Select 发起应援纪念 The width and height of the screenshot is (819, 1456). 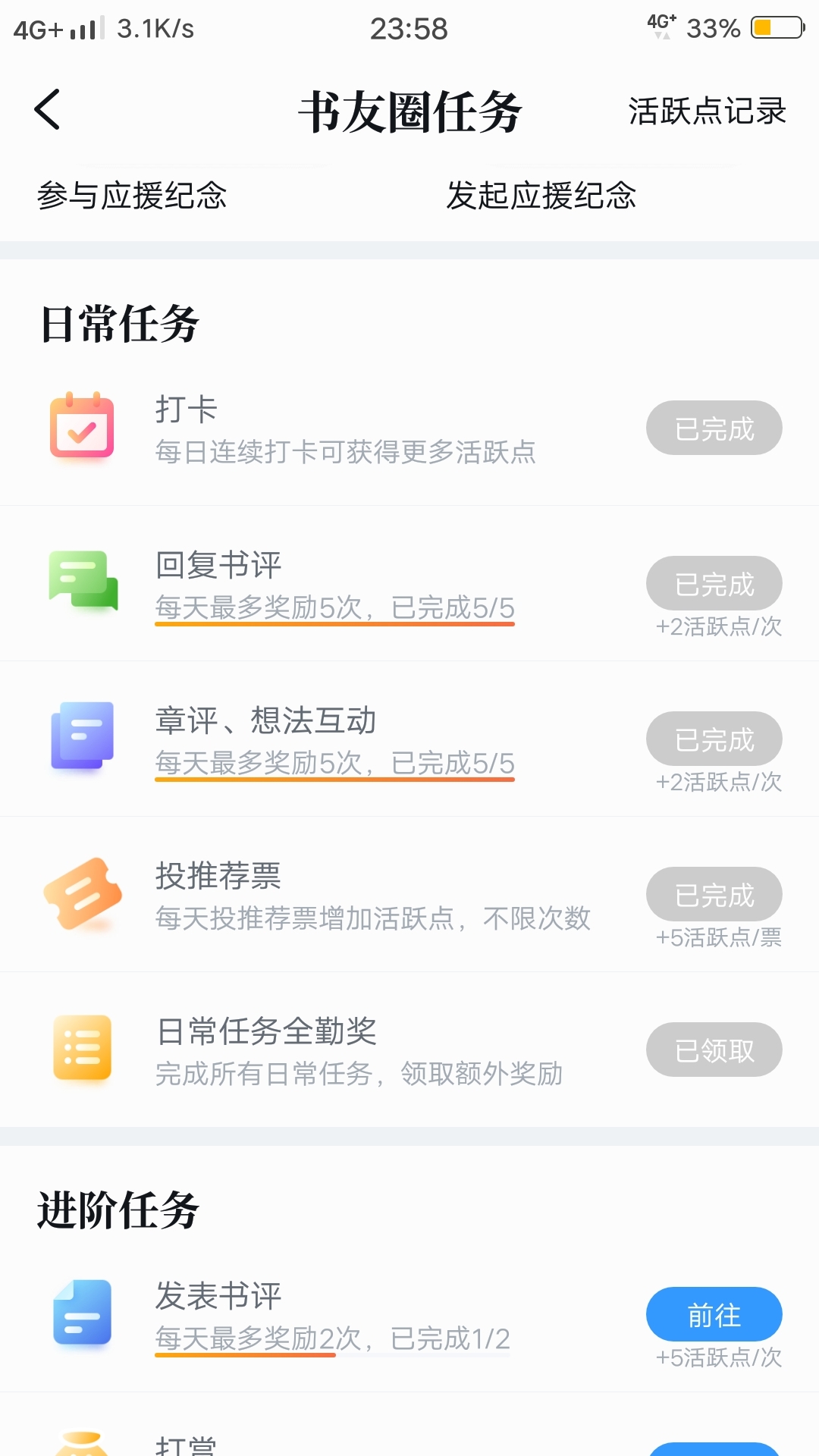tap(541, 196)
